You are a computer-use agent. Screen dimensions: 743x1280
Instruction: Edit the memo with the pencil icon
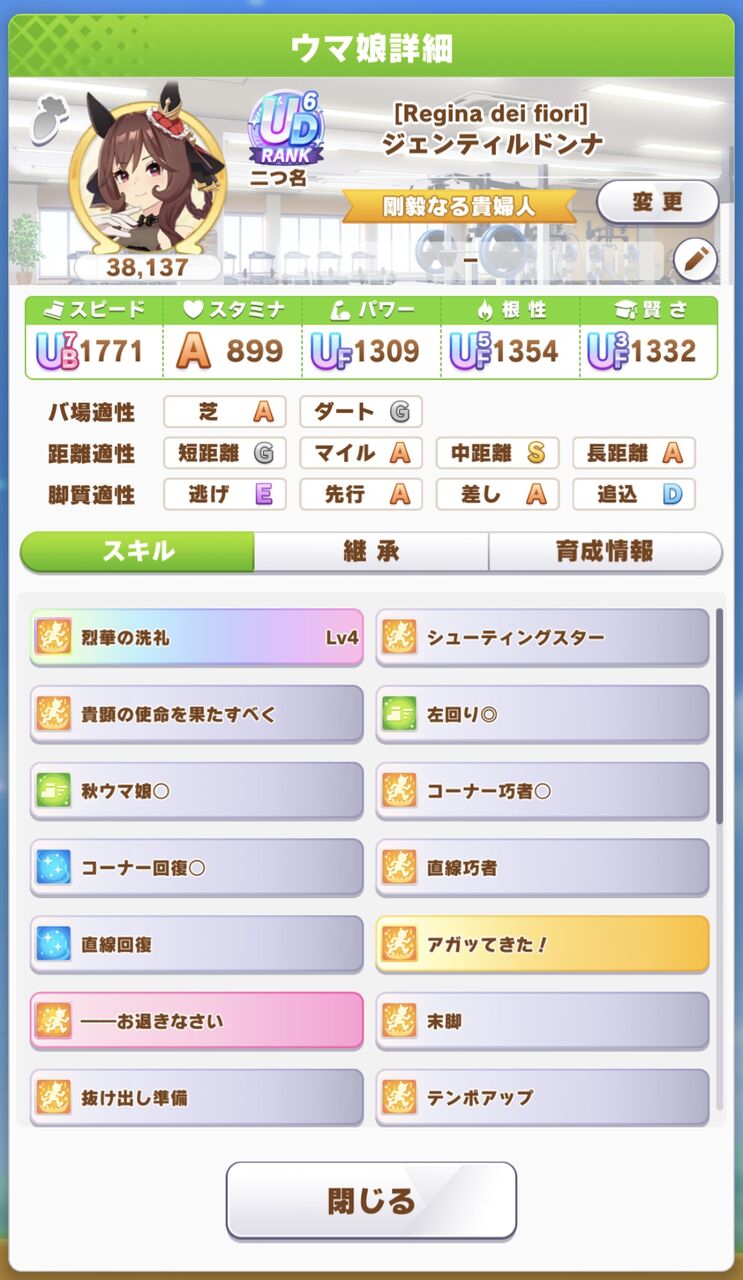(695, 262)
